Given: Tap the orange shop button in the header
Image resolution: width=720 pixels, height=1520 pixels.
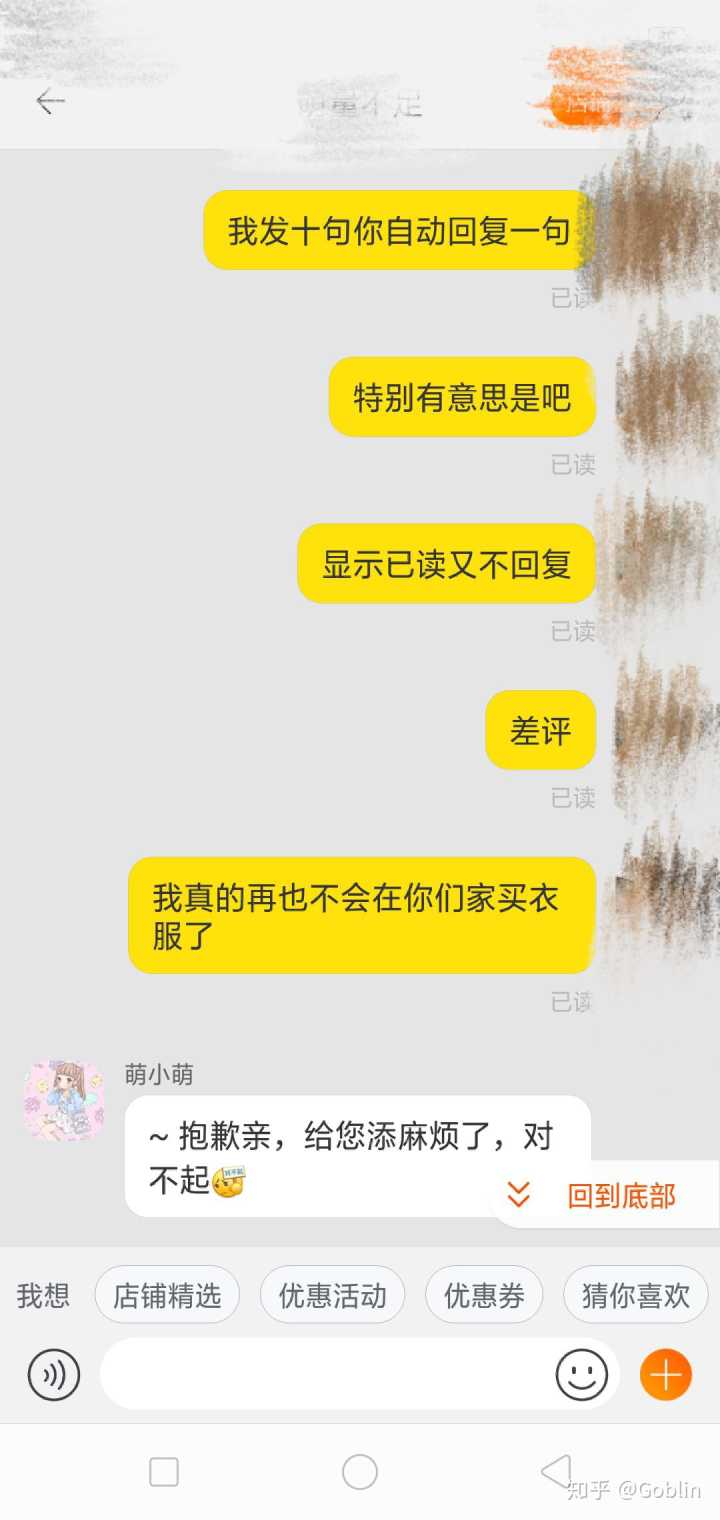Looking at the screenshot, I should coord(583,103).
